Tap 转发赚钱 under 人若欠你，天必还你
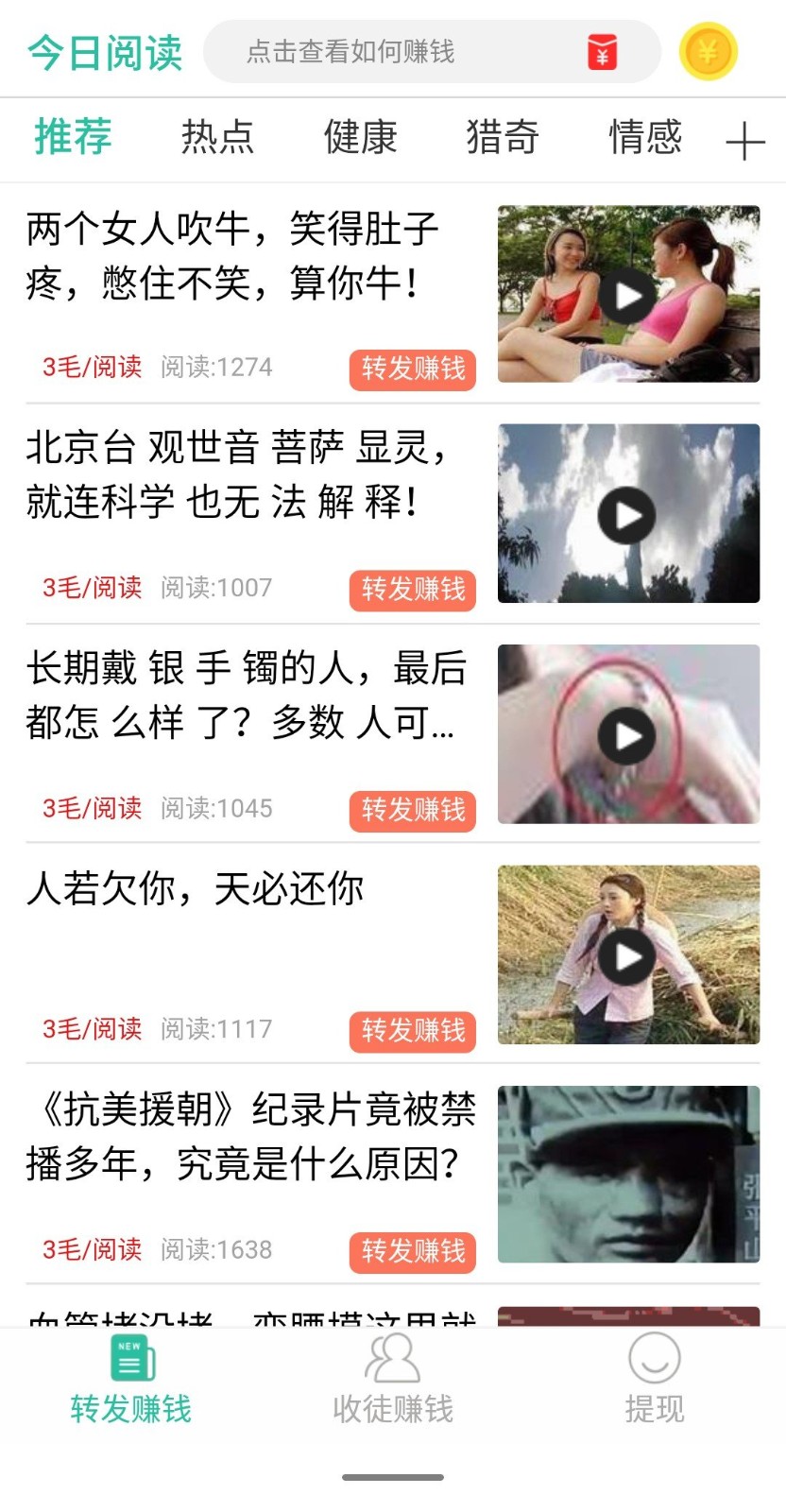This screenshot has height=1512, width=786. [413, 1030]
